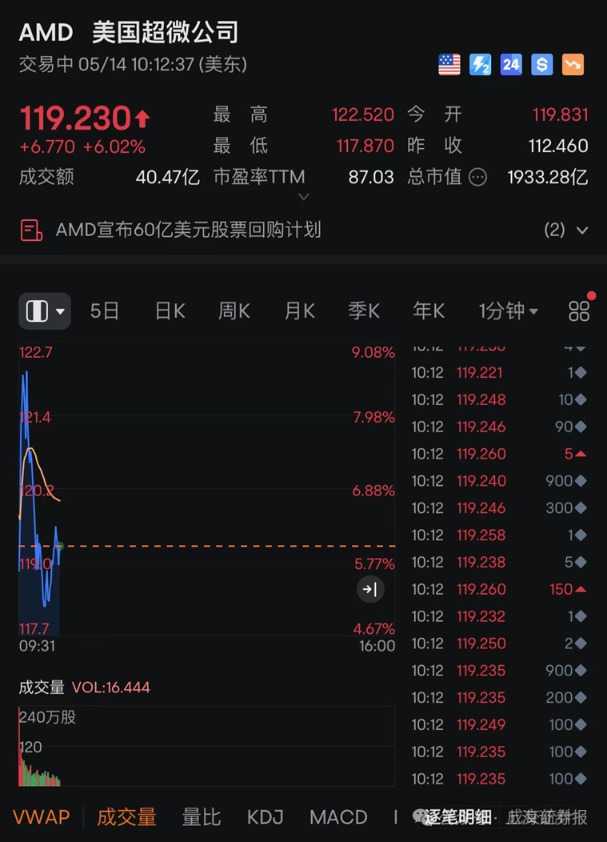Switch indicator to 量比
607x842 pixels.
pyautogui.click(x=201, y=817)
